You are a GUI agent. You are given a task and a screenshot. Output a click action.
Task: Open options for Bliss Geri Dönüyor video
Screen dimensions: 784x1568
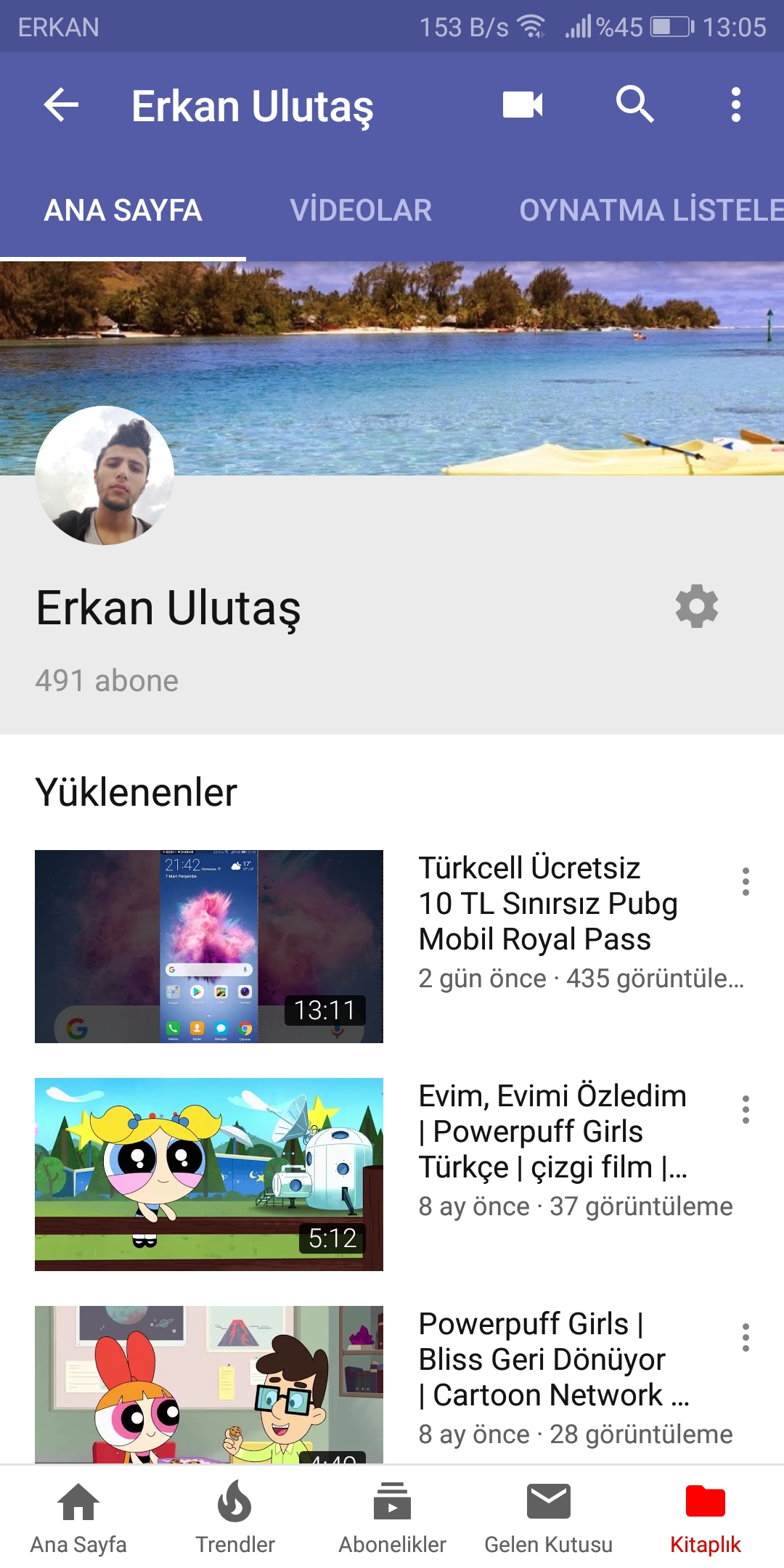(745, 1337)
